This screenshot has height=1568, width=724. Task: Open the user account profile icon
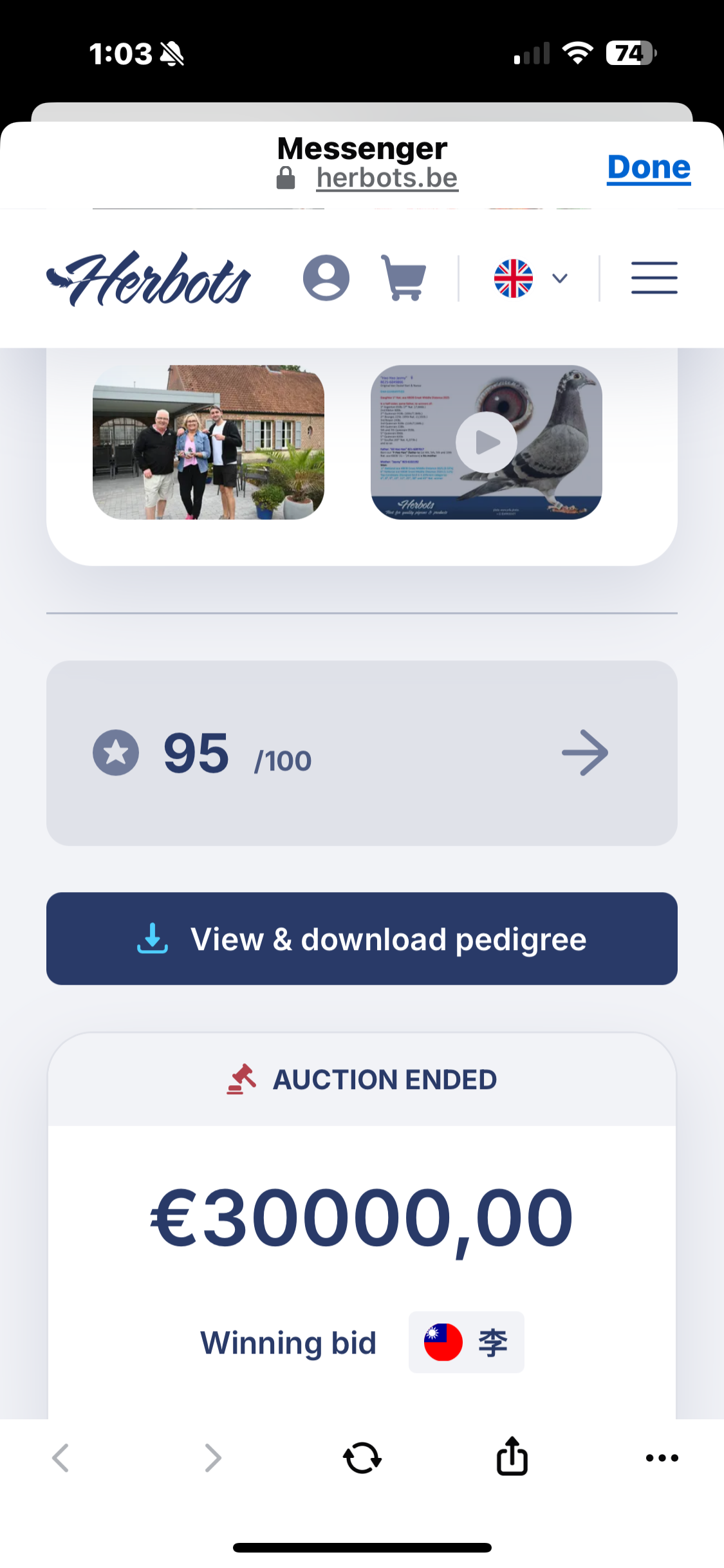click(326, 278)
